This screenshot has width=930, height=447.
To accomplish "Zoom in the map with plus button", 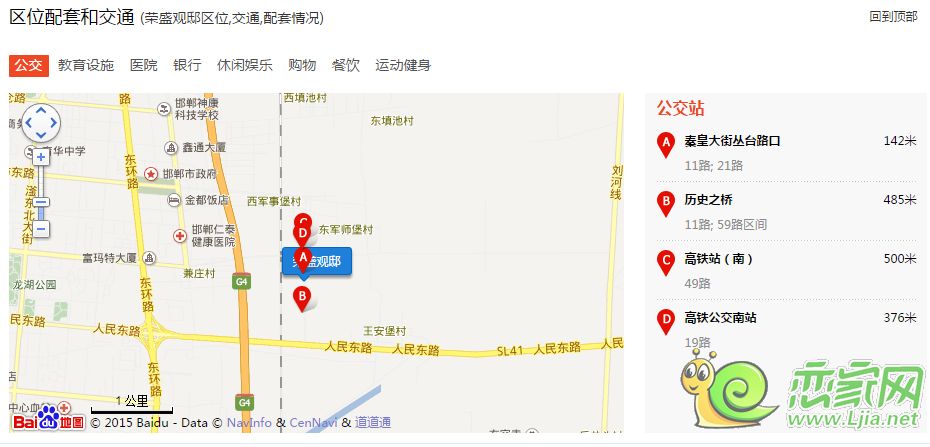I will [41, 157].
